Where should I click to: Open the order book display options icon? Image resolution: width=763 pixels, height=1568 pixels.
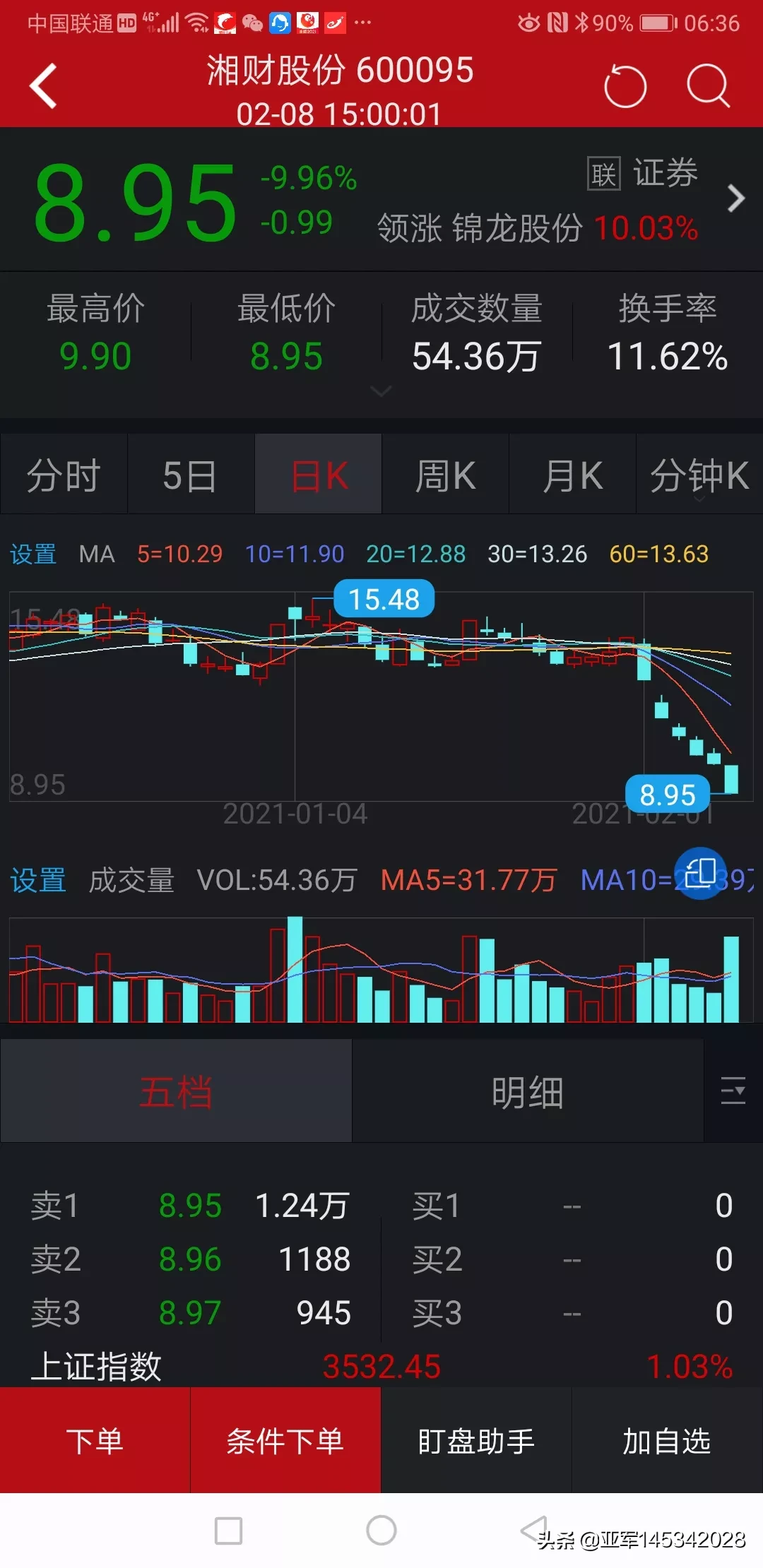pyautogui.click(x=733, y=1091)
